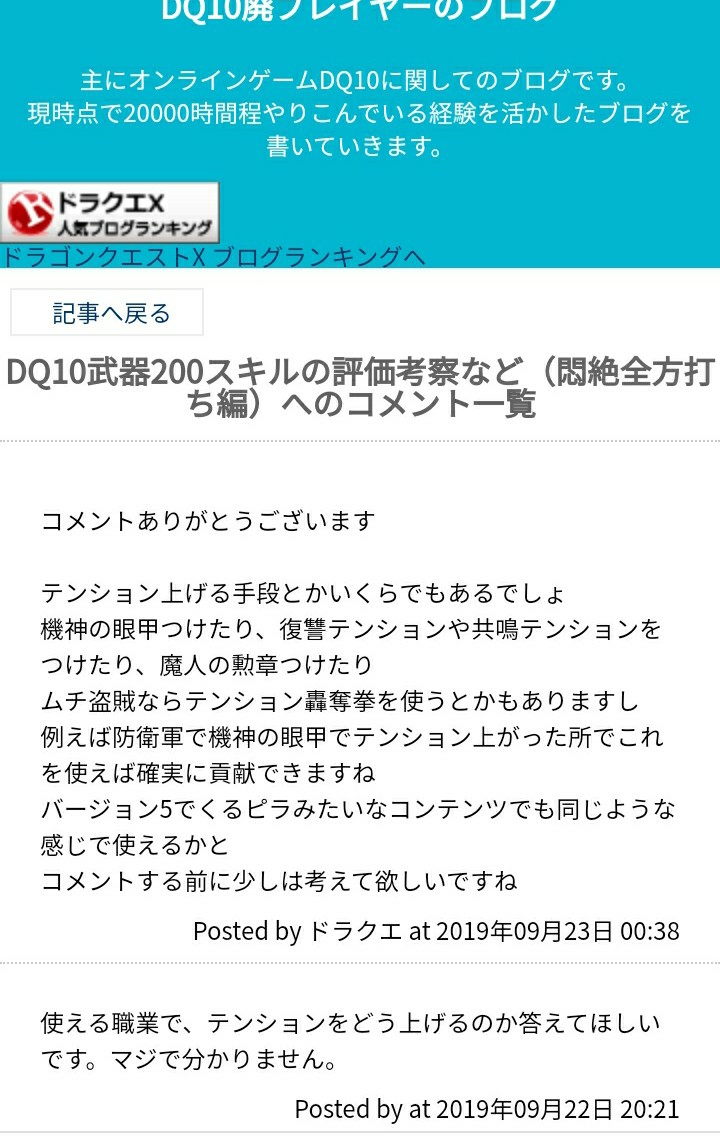Click the 使える職業で comment text

click(x=350, y=1024)
